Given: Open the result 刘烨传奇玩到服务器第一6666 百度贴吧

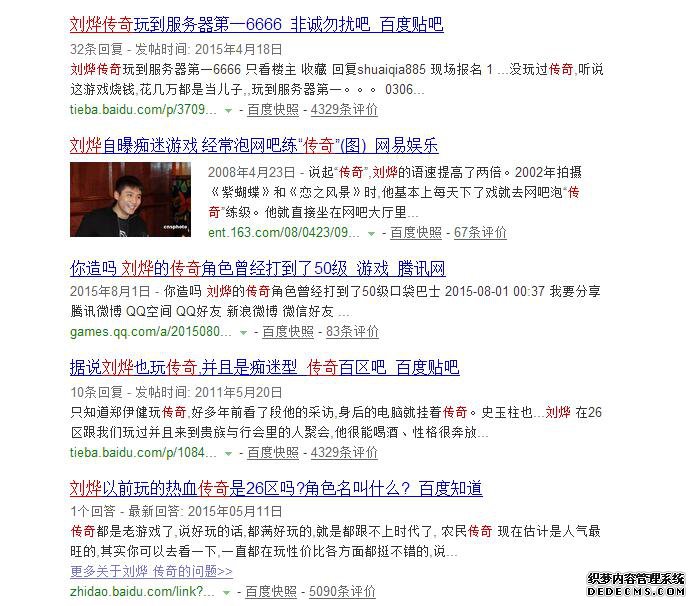Looking at the screenshot, I should [x=256, y=25].
